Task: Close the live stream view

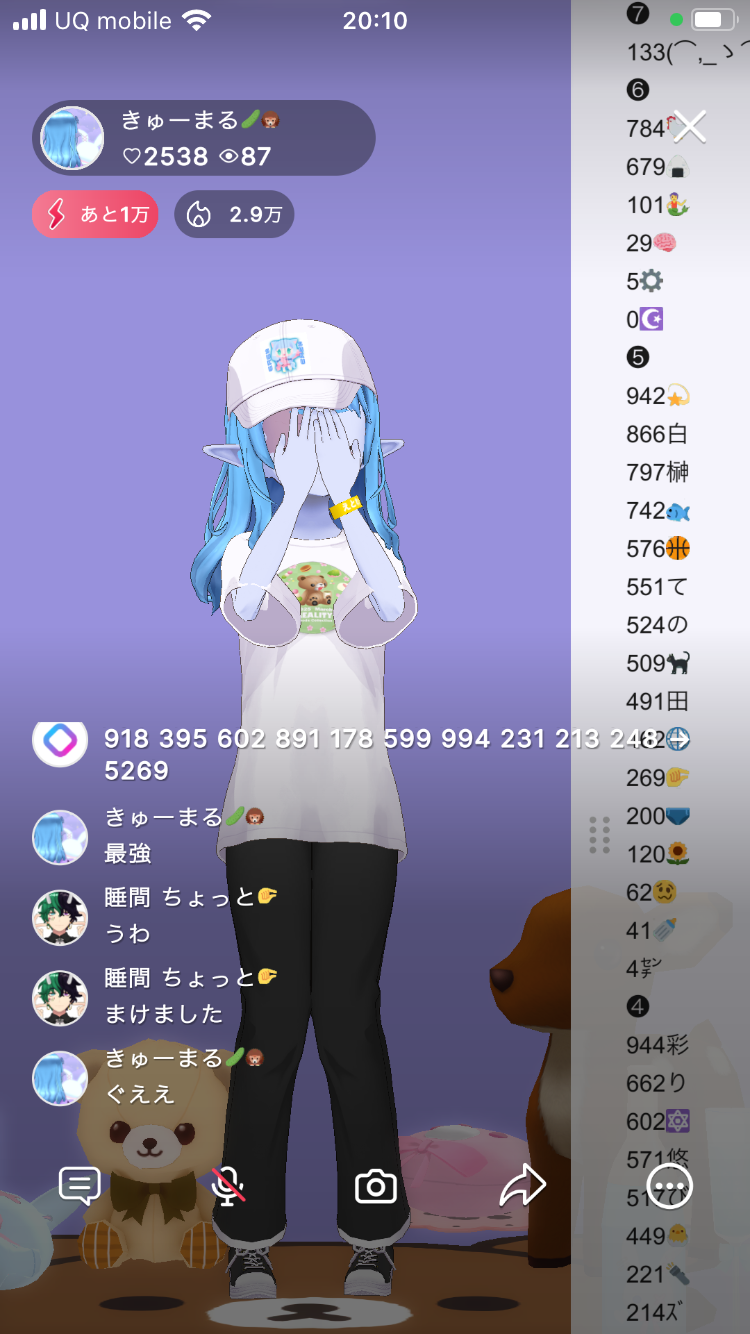Action: click(689, 126)
